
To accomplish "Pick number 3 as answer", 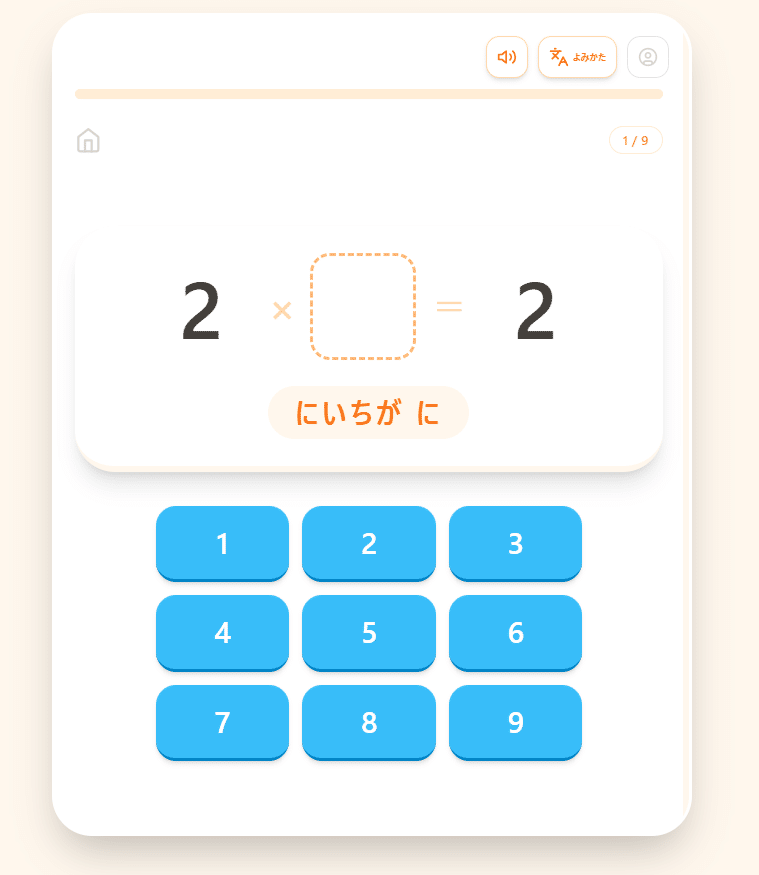I will coord(515,543).
